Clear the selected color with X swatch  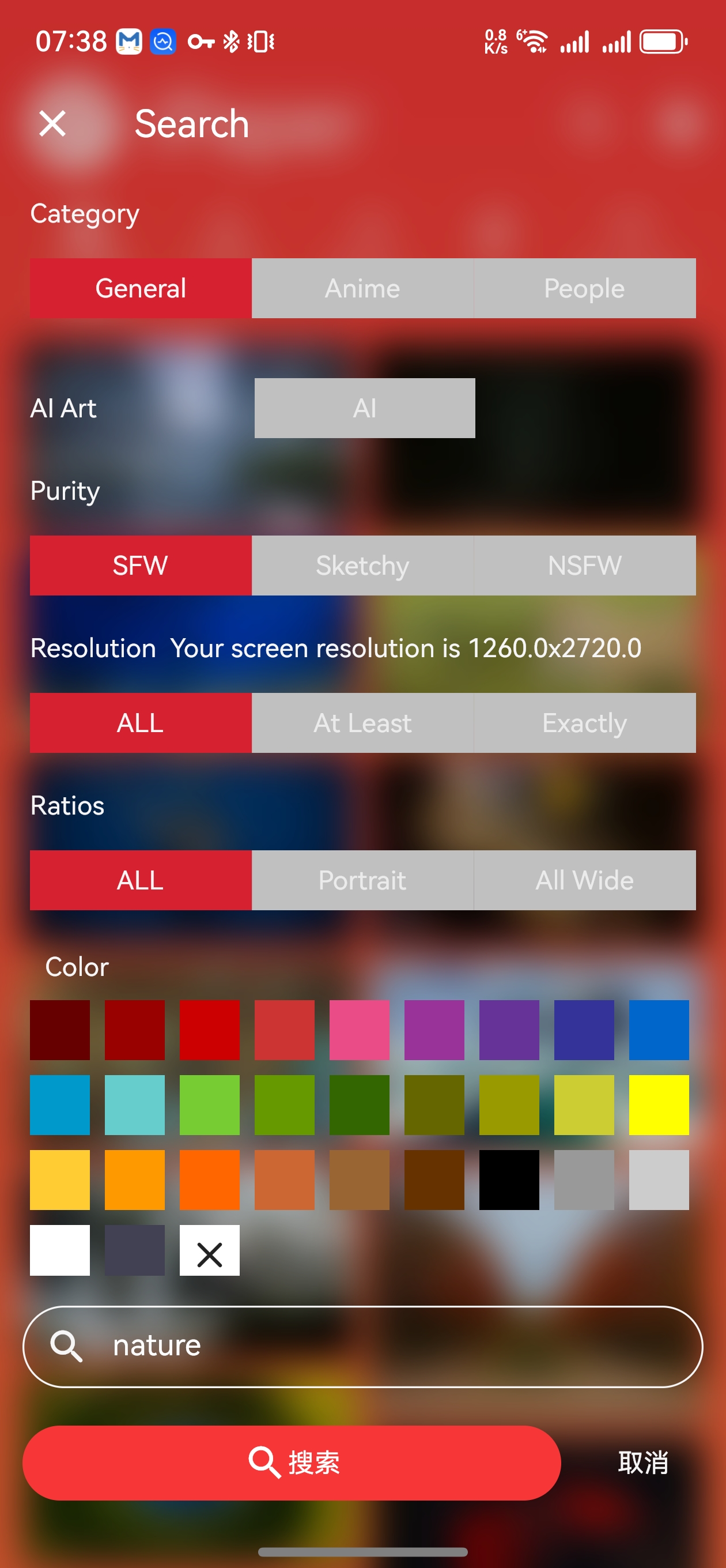pyautogui.click(x=209, y=1250)
